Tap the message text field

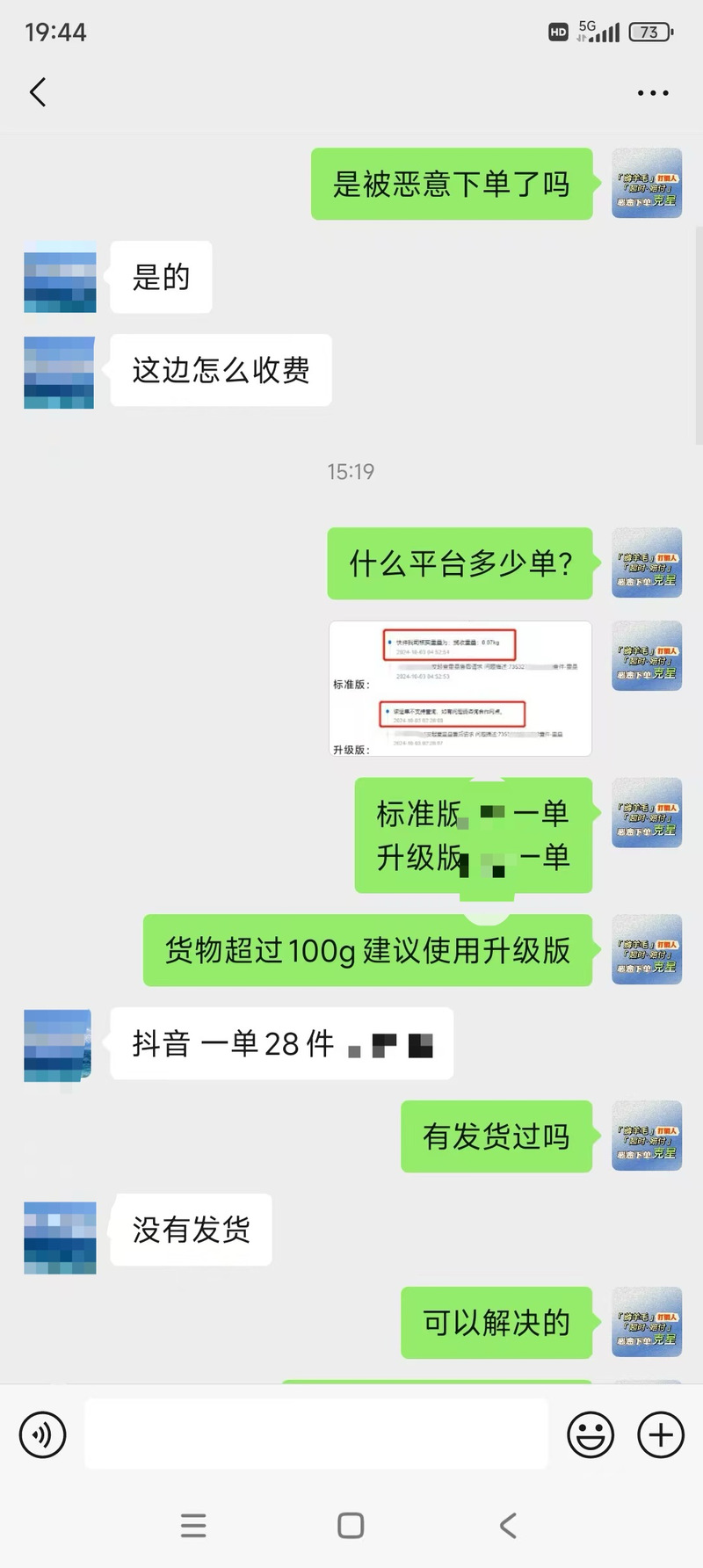[316, 1434]
